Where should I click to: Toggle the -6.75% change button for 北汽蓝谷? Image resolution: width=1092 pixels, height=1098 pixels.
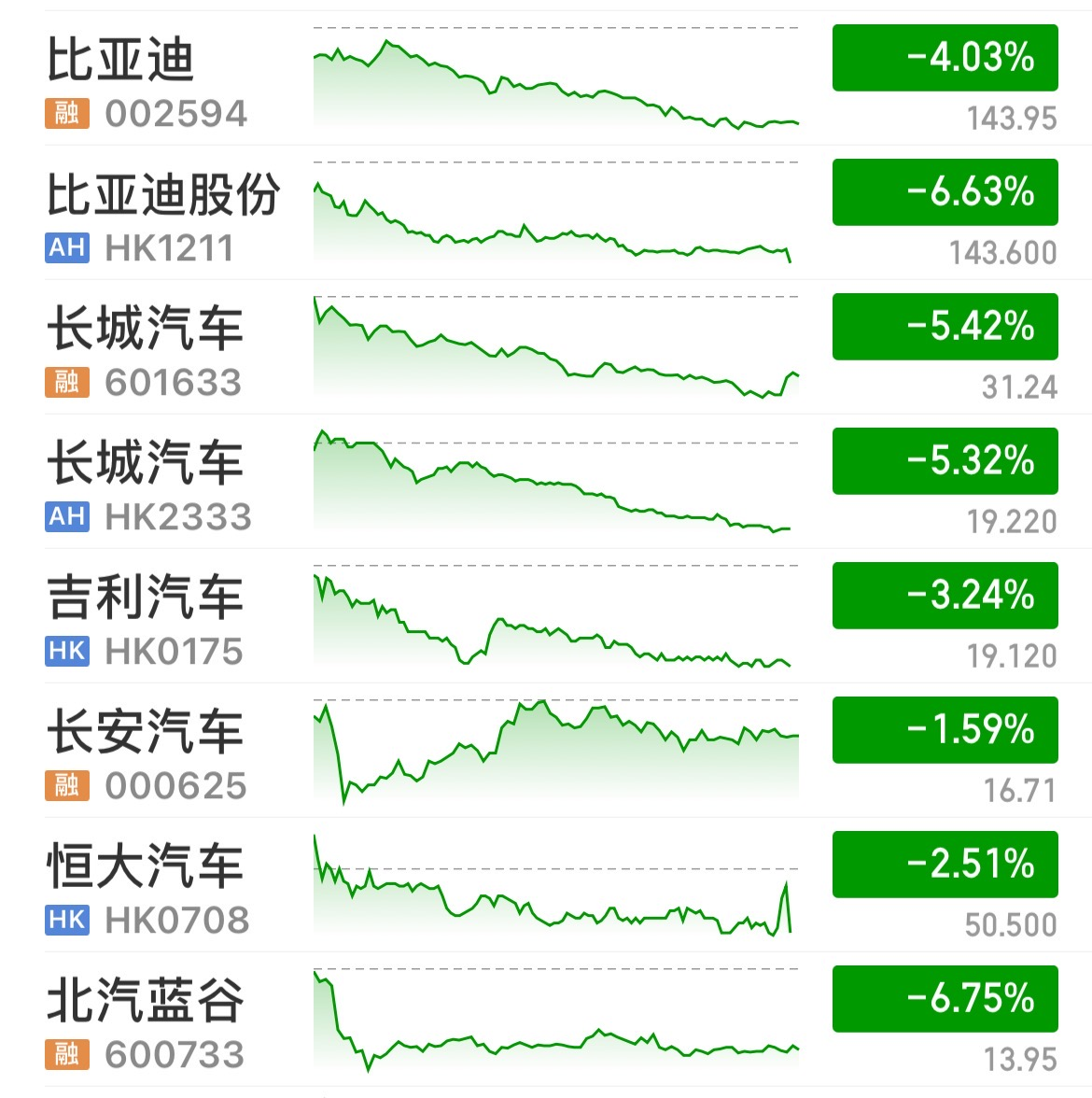click(945, 999)
